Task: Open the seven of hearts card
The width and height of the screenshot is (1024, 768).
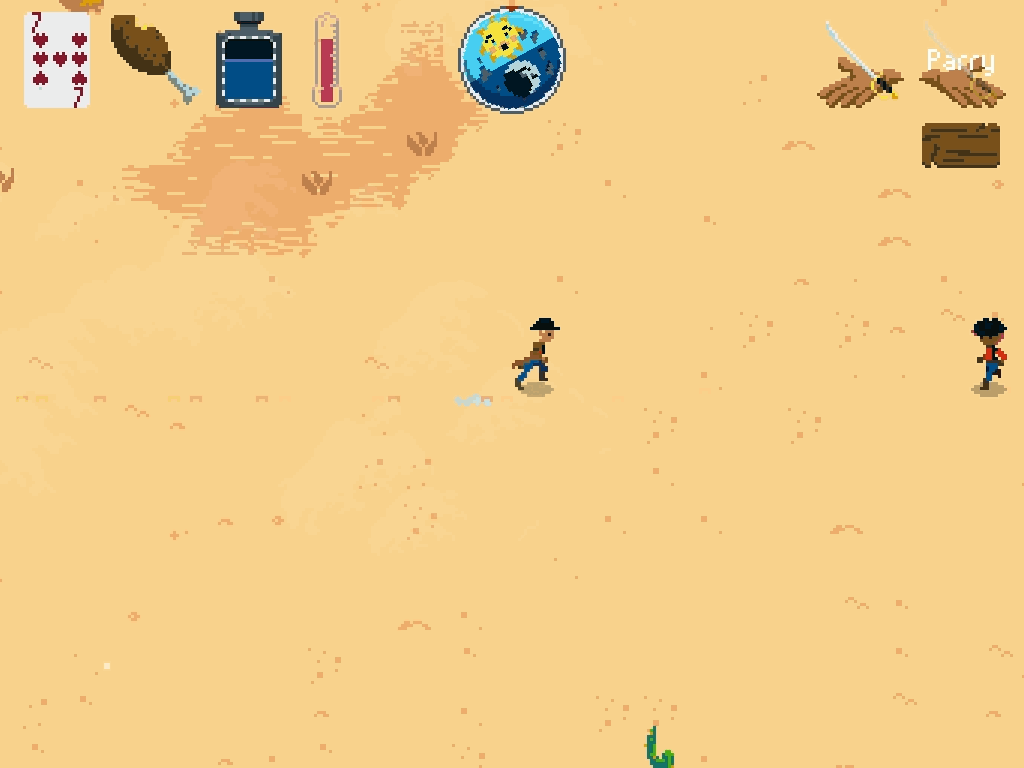Action: (57, 60)
